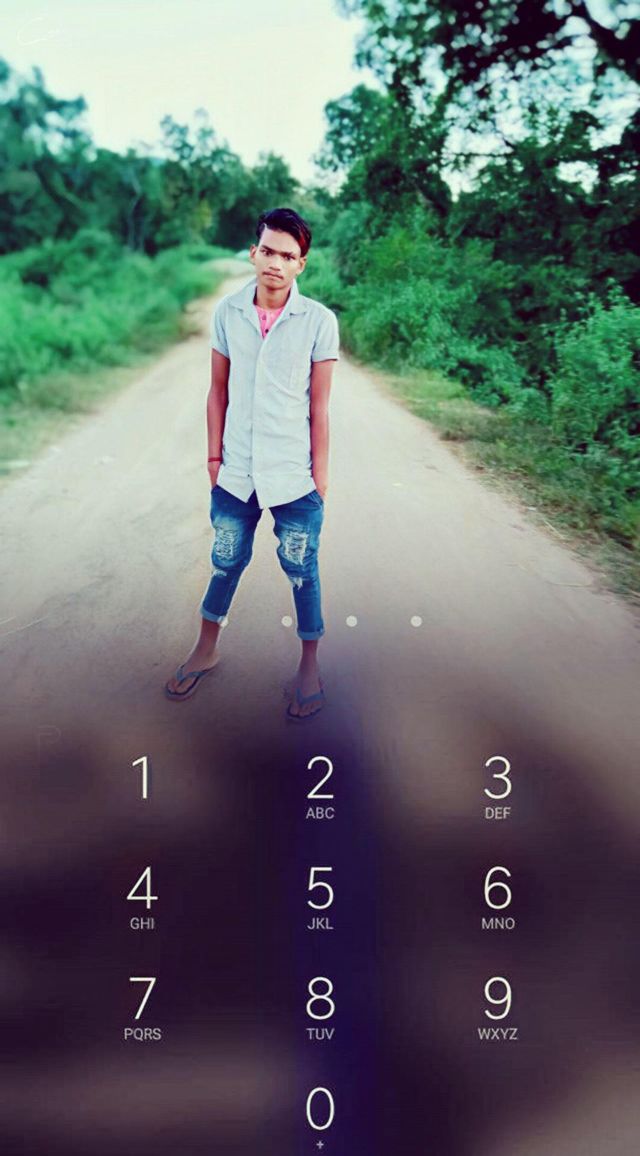The width and height of the screenshot is (640, 1156).
Task: Enter digit 4 GHI
Action: (x=142, y=898)
